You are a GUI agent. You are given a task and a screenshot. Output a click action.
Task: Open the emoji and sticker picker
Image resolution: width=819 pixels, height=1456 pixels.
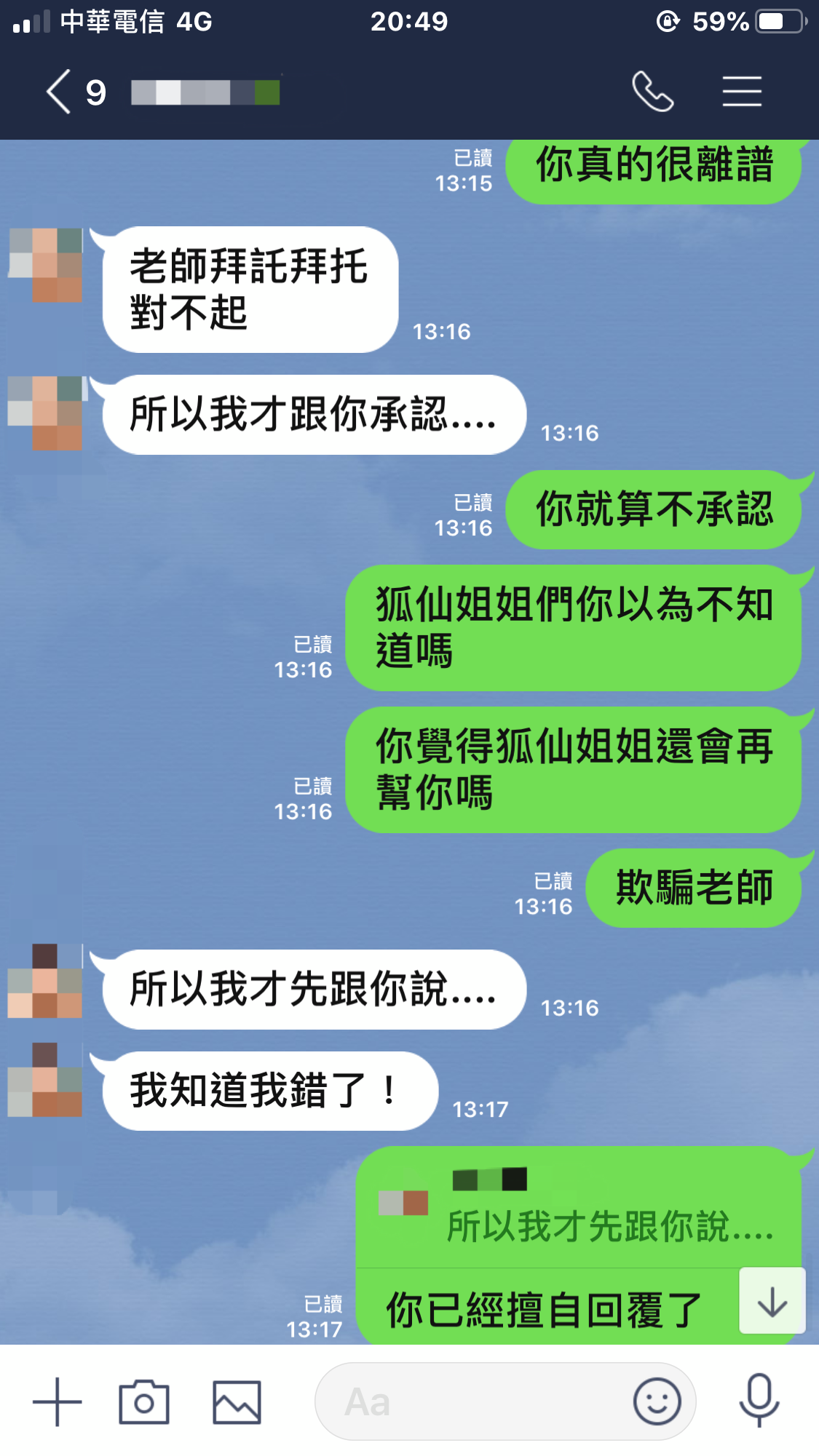pyautogui.click(x=657, y=1401)
